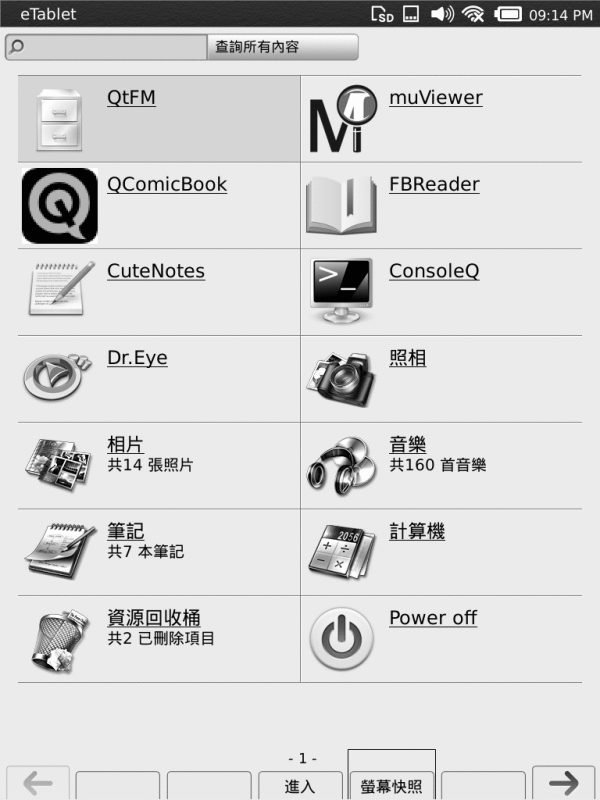
Task: Launch the 照相 camera app
Action: 407,359
